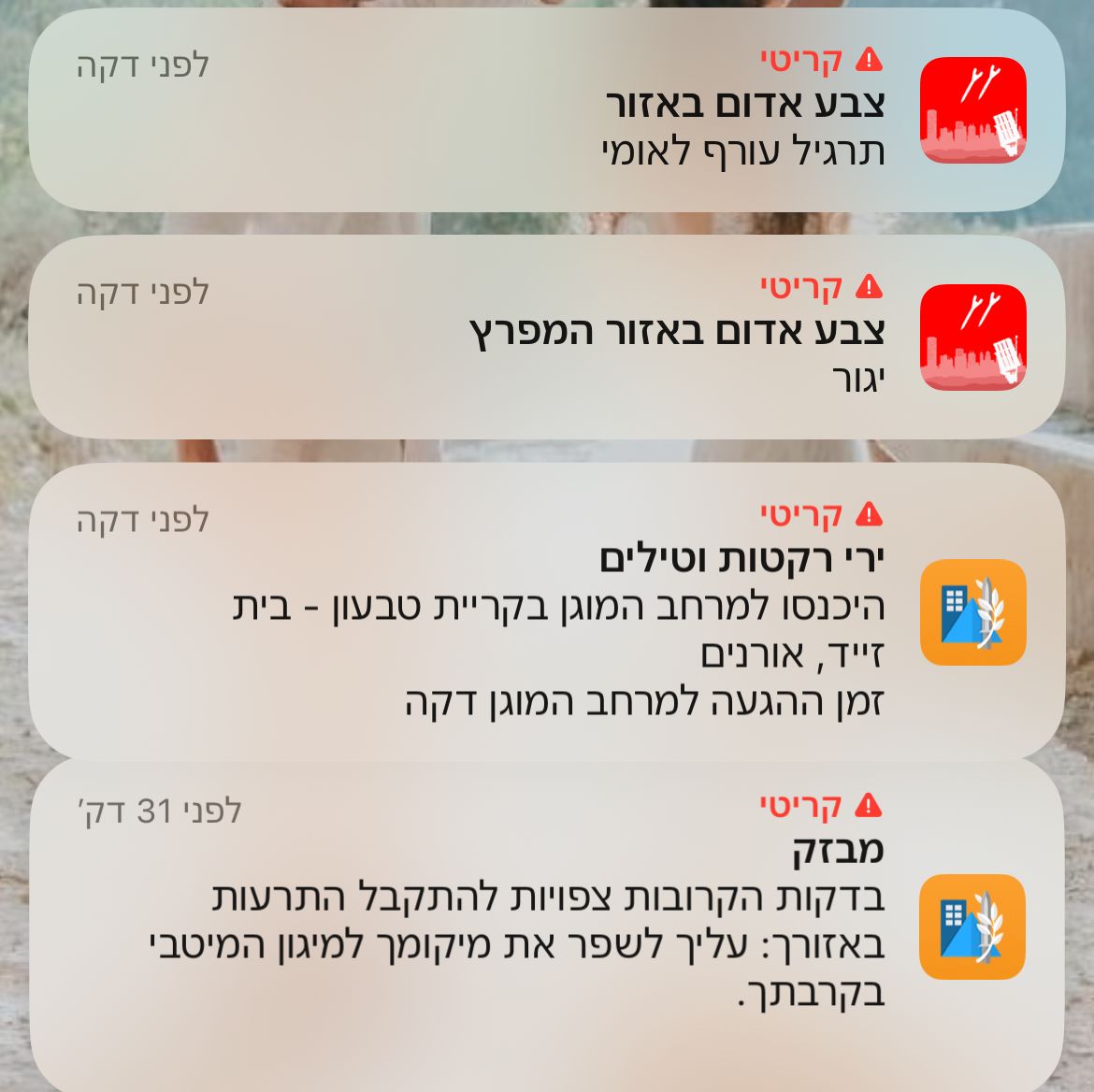The image size is (1094, 1092).
Task: Open the ירי רקטות וטילים alert notification
Action: [547, 610]
